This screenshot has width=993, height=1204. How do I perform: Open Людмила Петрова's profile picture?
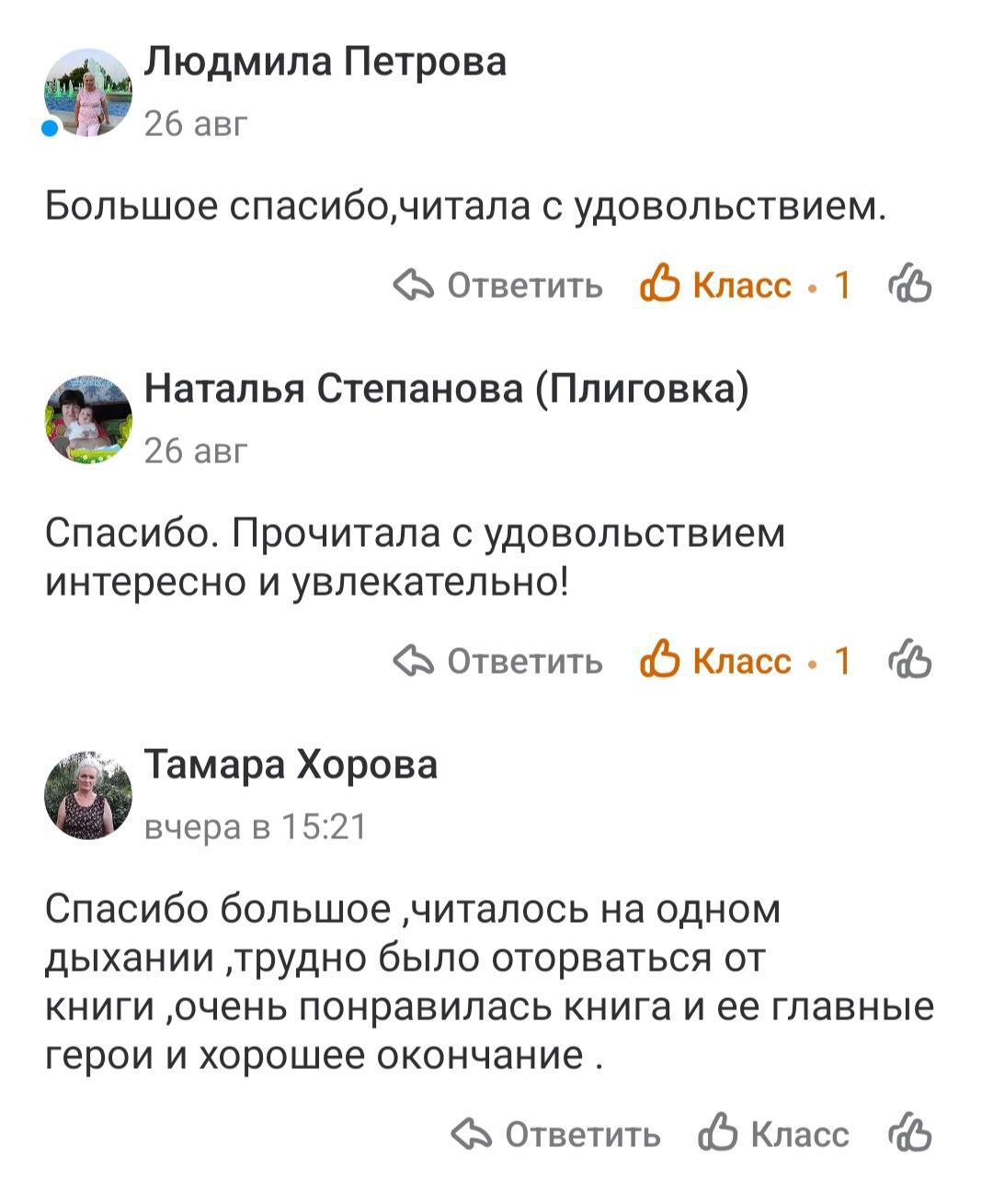pos(88,94)
